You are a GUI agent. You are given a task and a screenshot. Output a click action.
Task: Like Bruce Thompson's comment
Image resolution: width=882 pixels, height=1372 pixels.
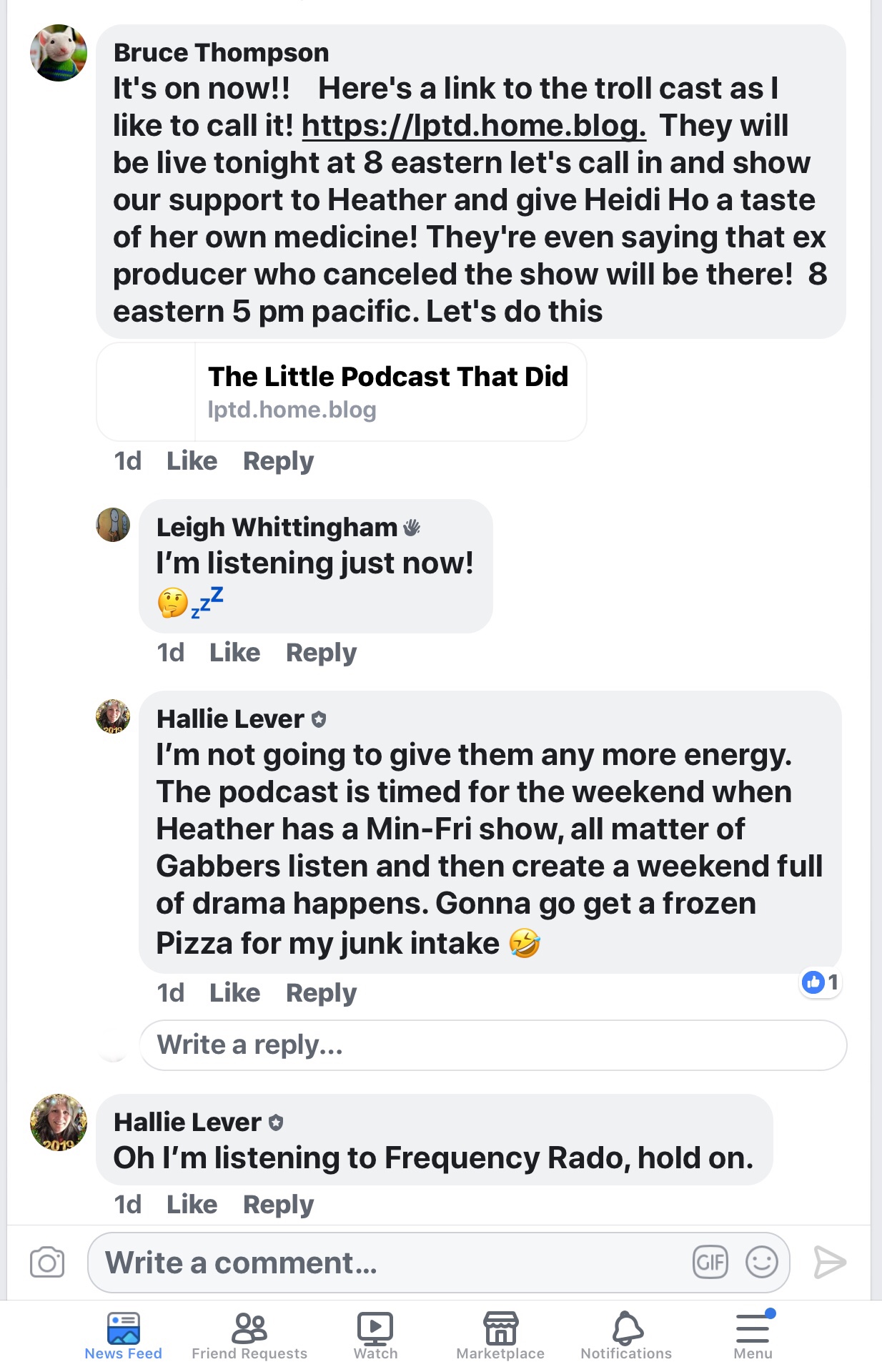tap(192, 461)
